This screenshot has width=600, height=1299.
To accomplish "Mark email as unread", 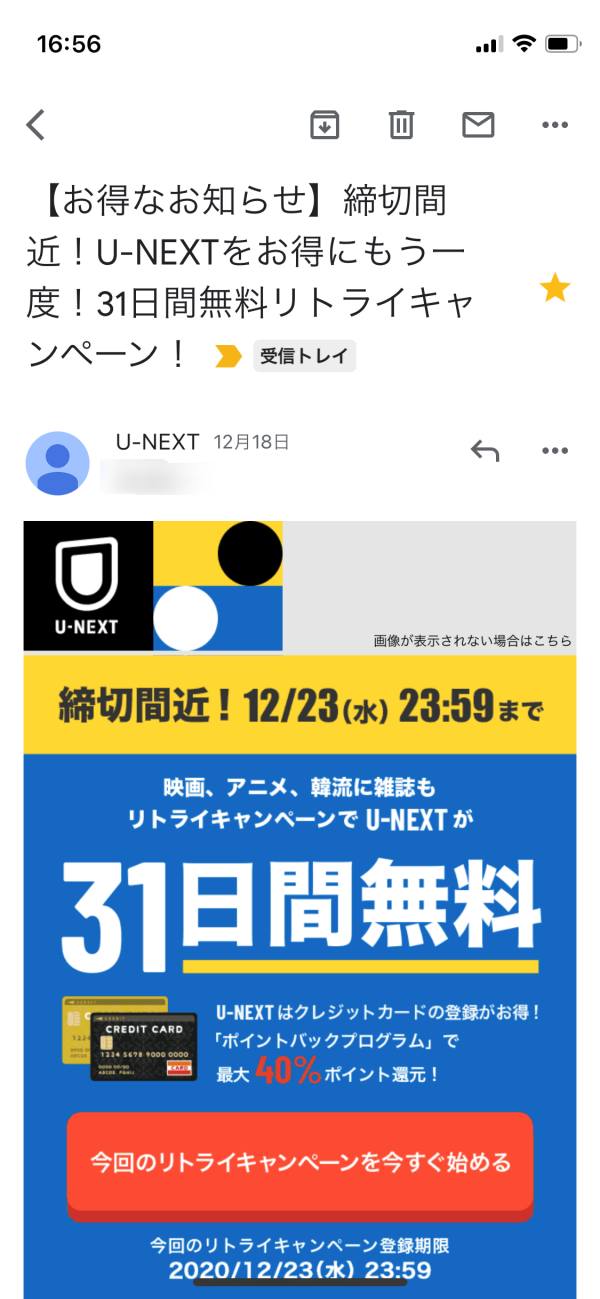I will click(478, 125).
